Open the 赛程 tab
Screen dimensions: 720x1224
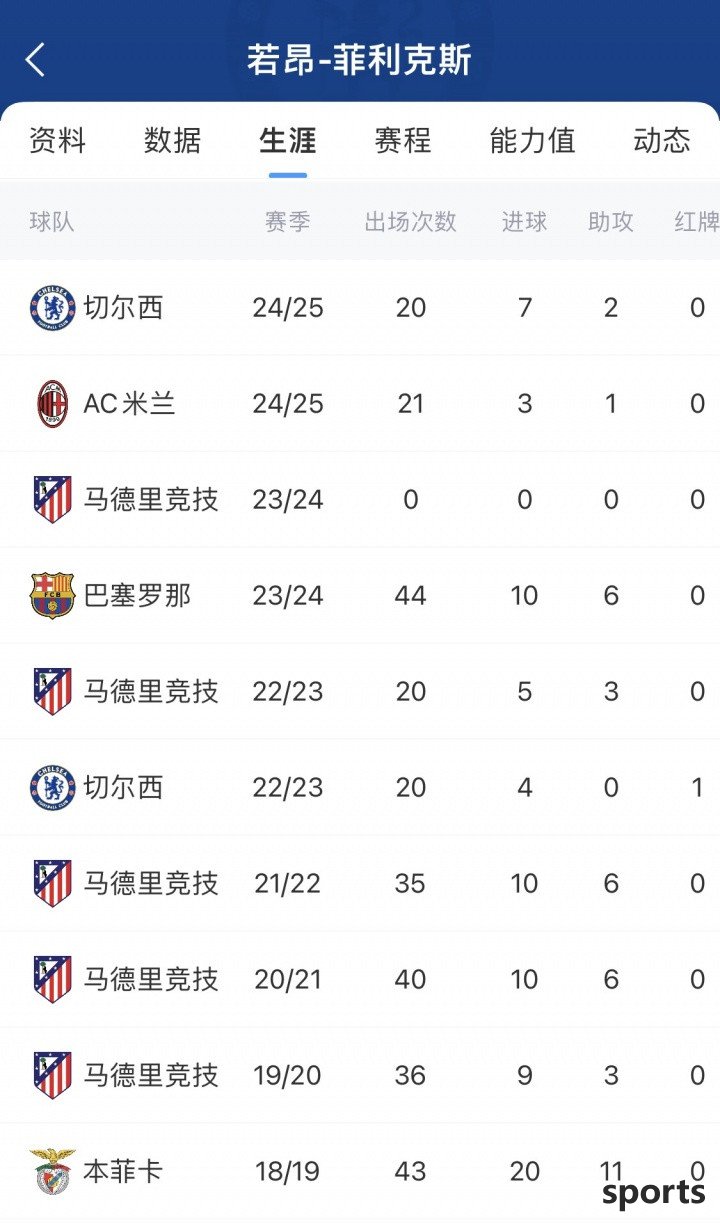(403, 140)
